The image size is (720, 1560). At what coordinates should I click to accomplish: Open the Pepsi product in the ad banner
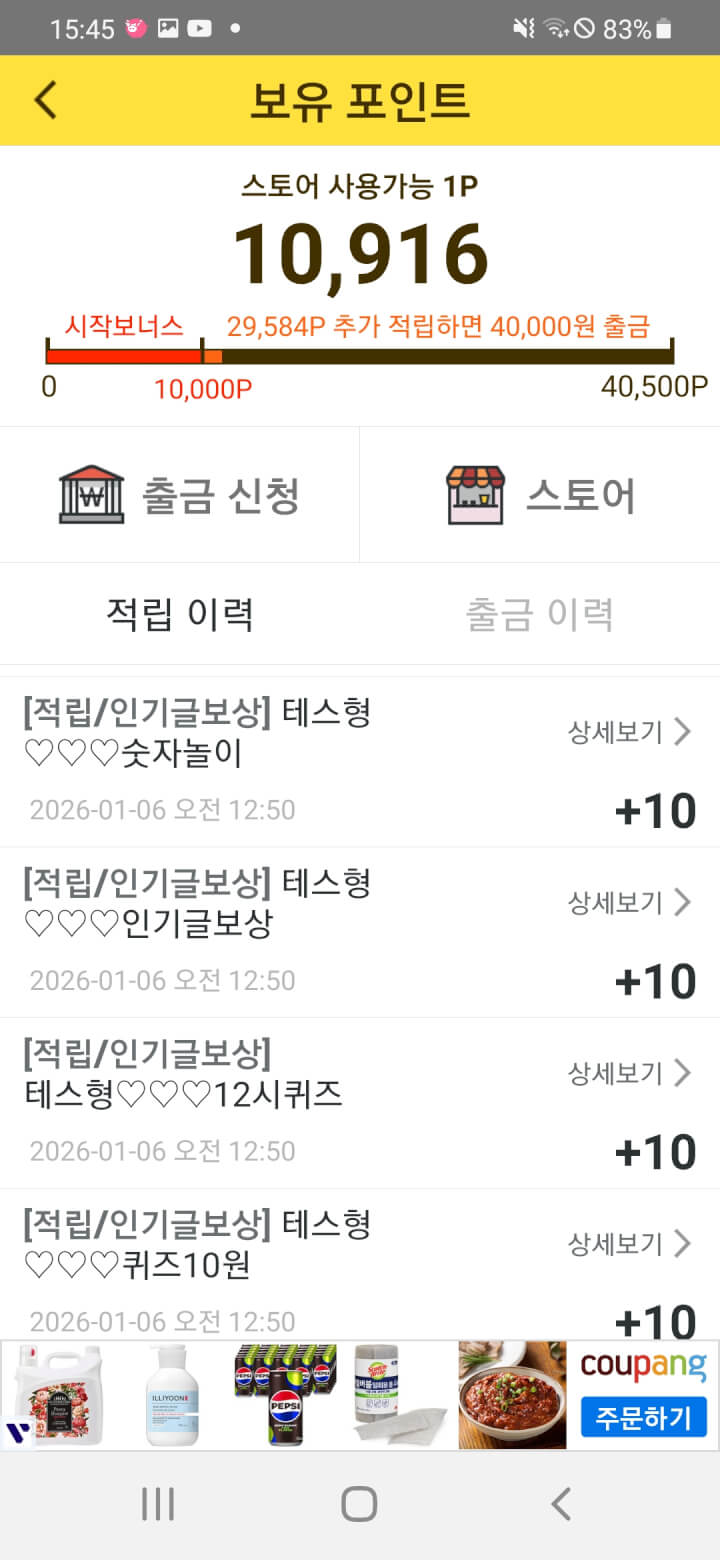(285, 1395)
